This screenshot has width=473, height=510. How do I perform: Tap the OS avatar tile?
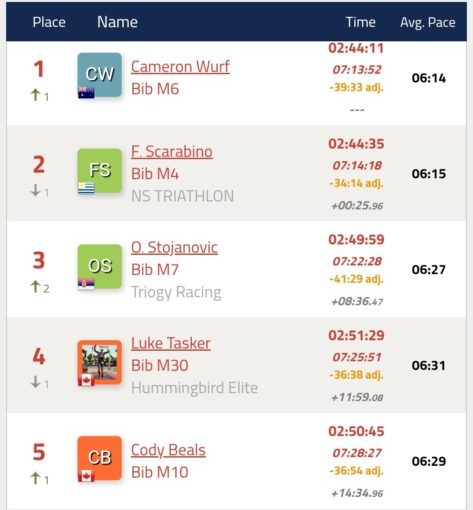click(x=100, y=266)
